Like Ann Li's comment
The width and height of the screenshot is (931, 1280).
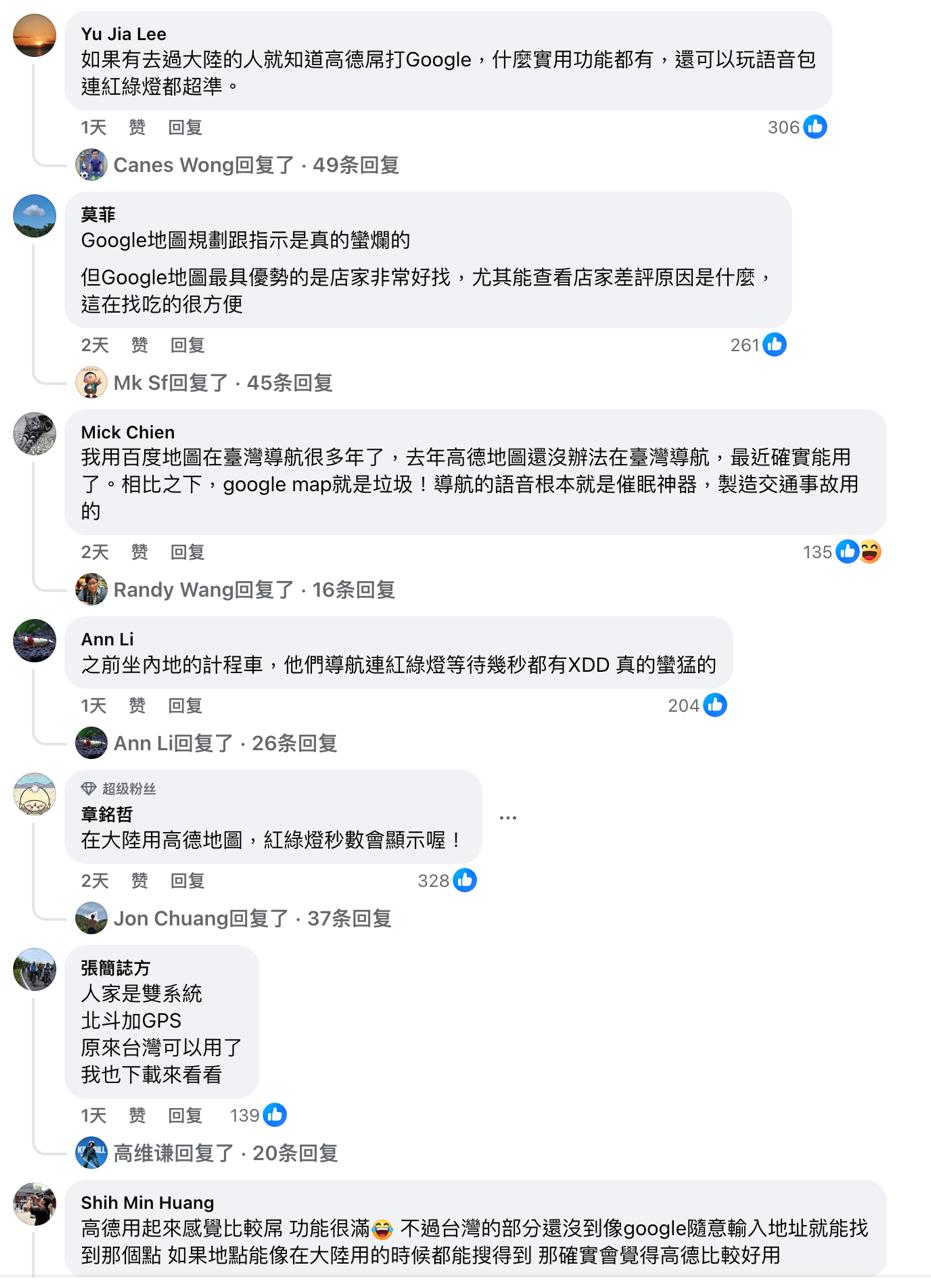click(x=137, y=705)
